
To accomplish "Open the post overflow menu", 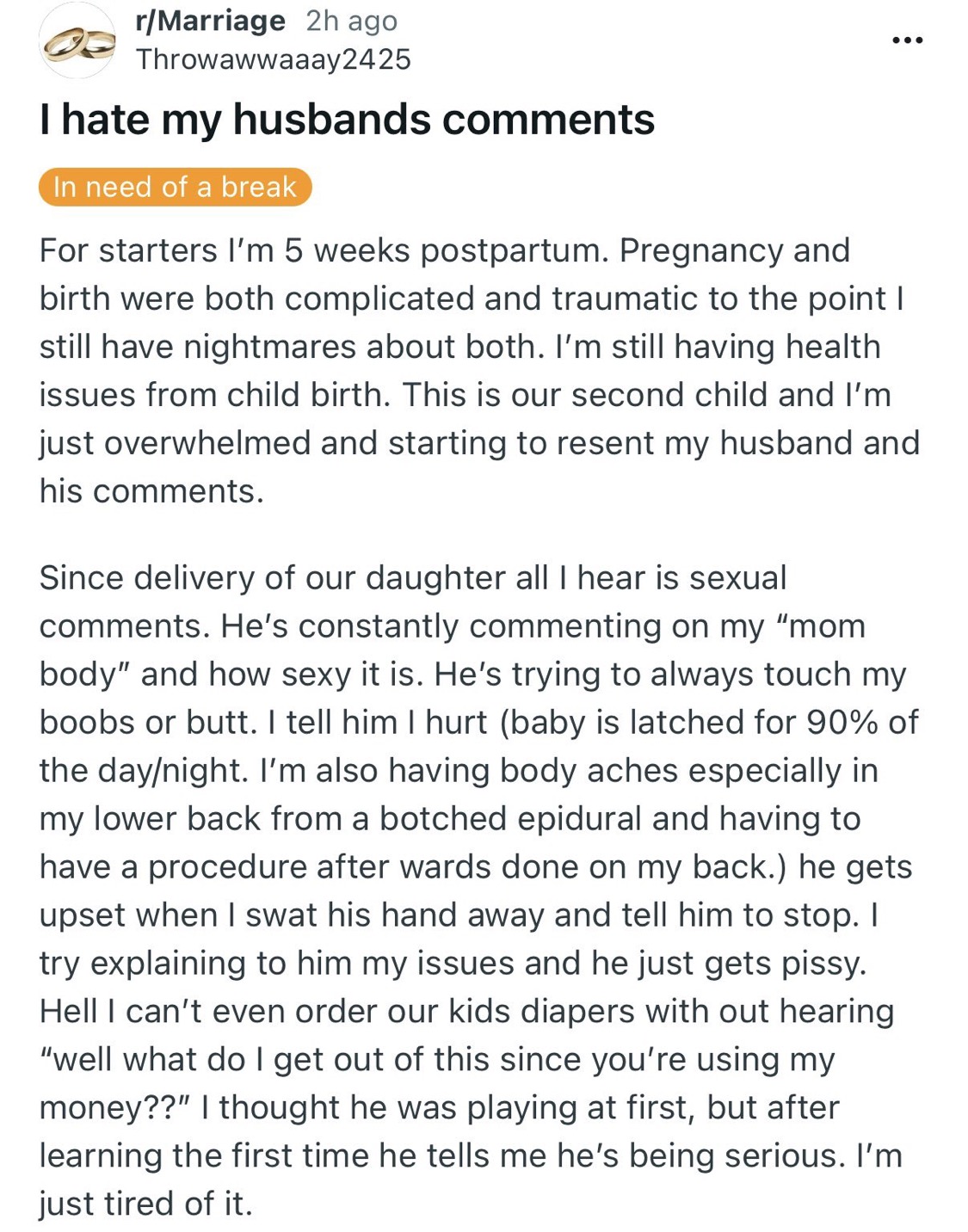I will point(907,40).
